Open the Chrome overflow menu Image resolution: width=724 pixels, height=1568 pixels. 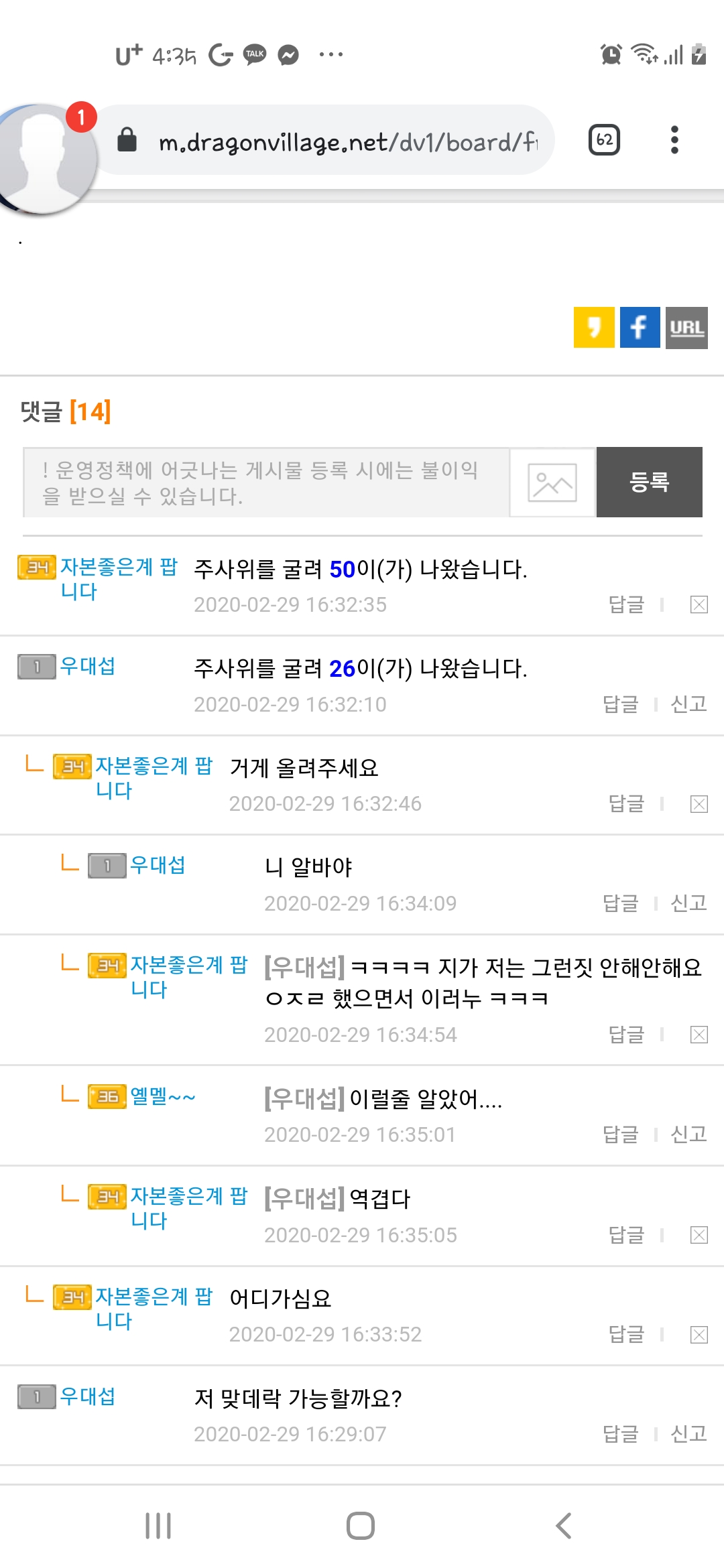coord(674,140)
